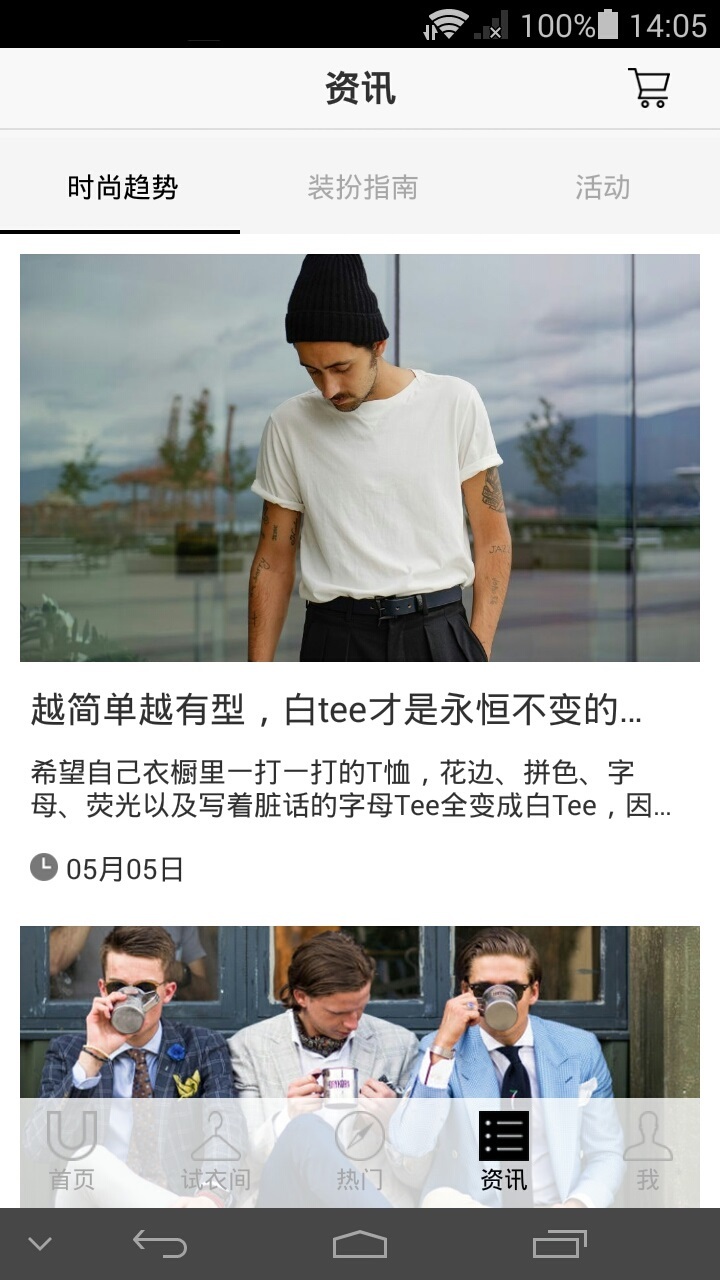Open the article with three men drinking coffee
The height and width of the screenshot is (1280, 720).
pos(360,1010)
